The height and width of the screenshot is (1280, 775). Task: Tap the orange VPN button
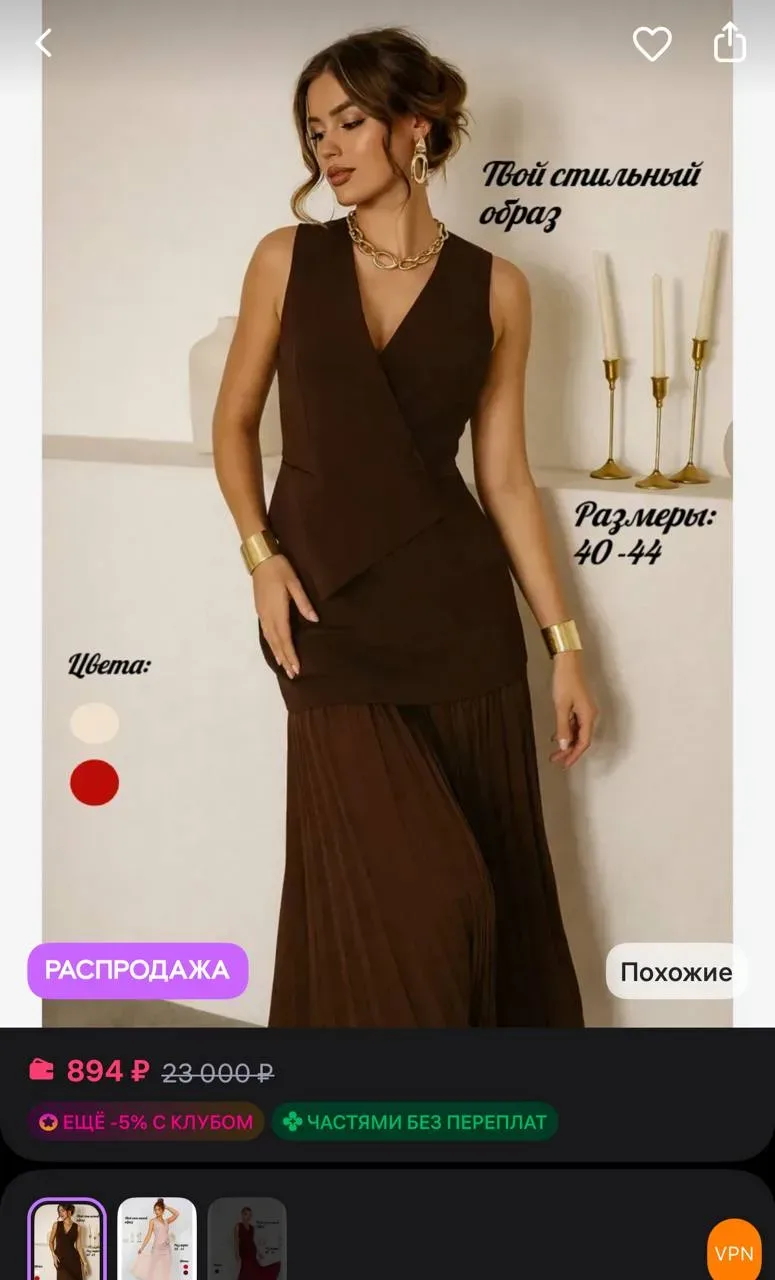tap(734, 1253)
